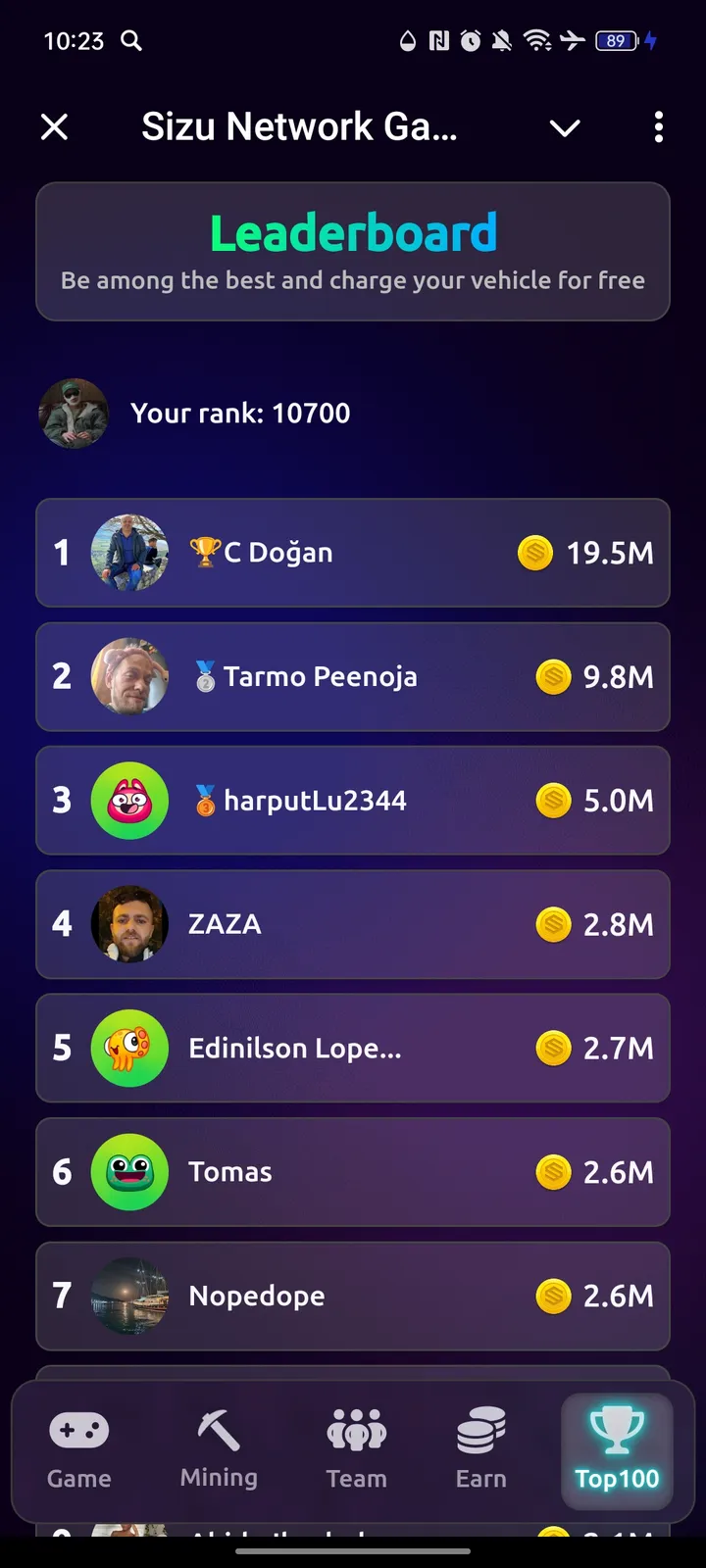Expand the chat title dropdown chevron

565,127
